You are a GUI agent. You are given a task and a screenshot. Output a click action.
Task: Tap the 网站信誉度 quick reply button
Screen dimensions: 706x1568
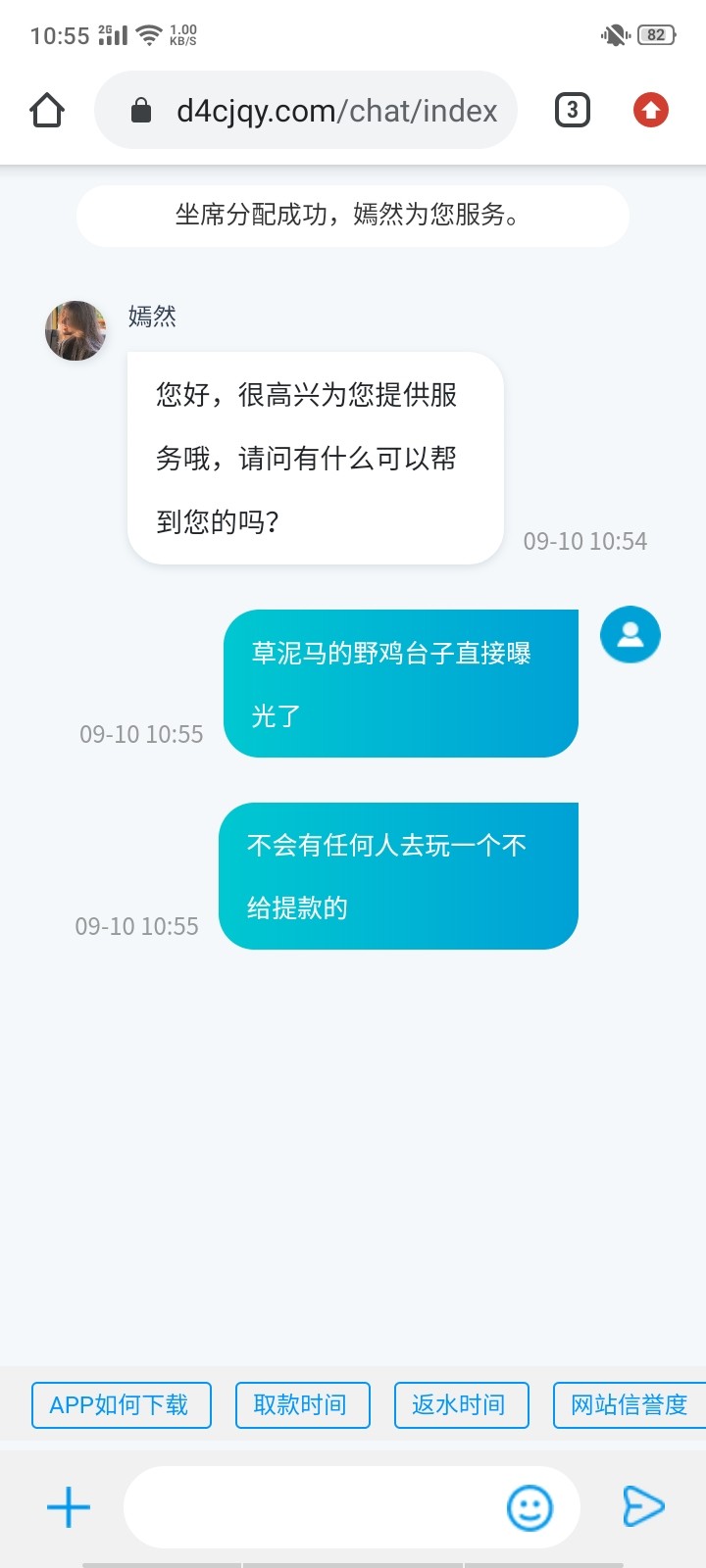point(628,1404)
